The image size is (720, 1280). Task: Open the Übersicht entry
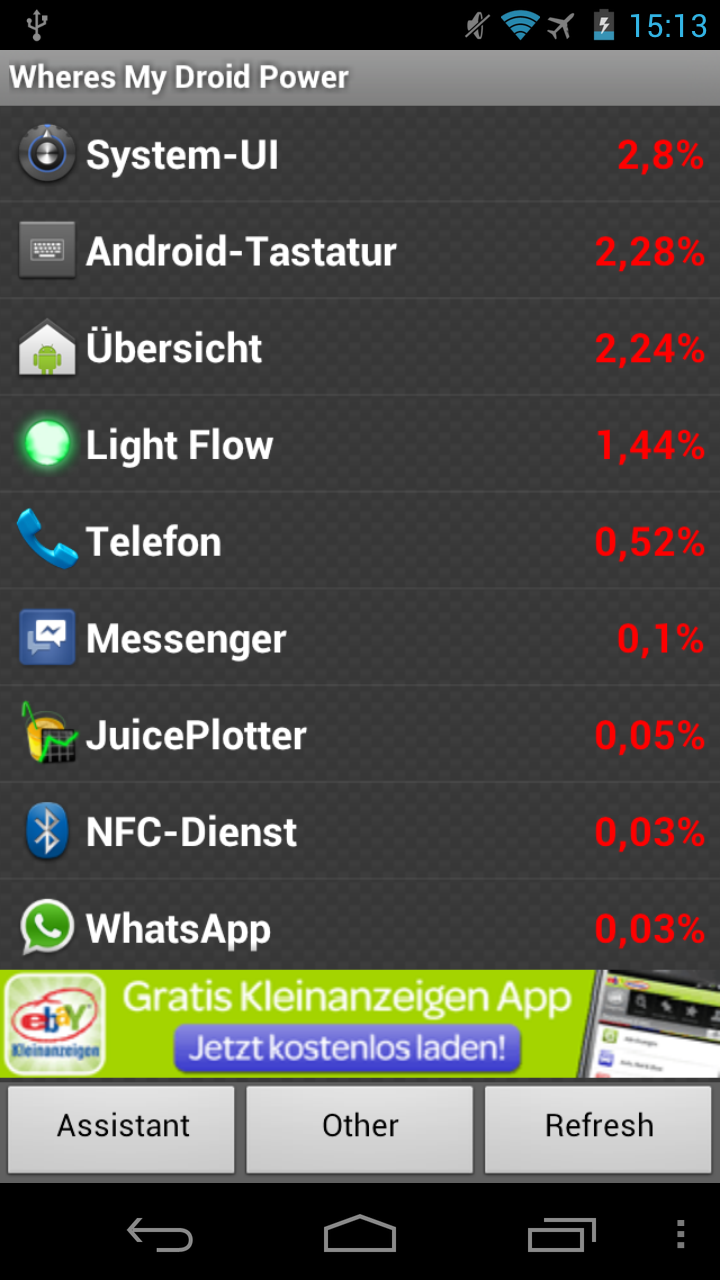point(360,347)
